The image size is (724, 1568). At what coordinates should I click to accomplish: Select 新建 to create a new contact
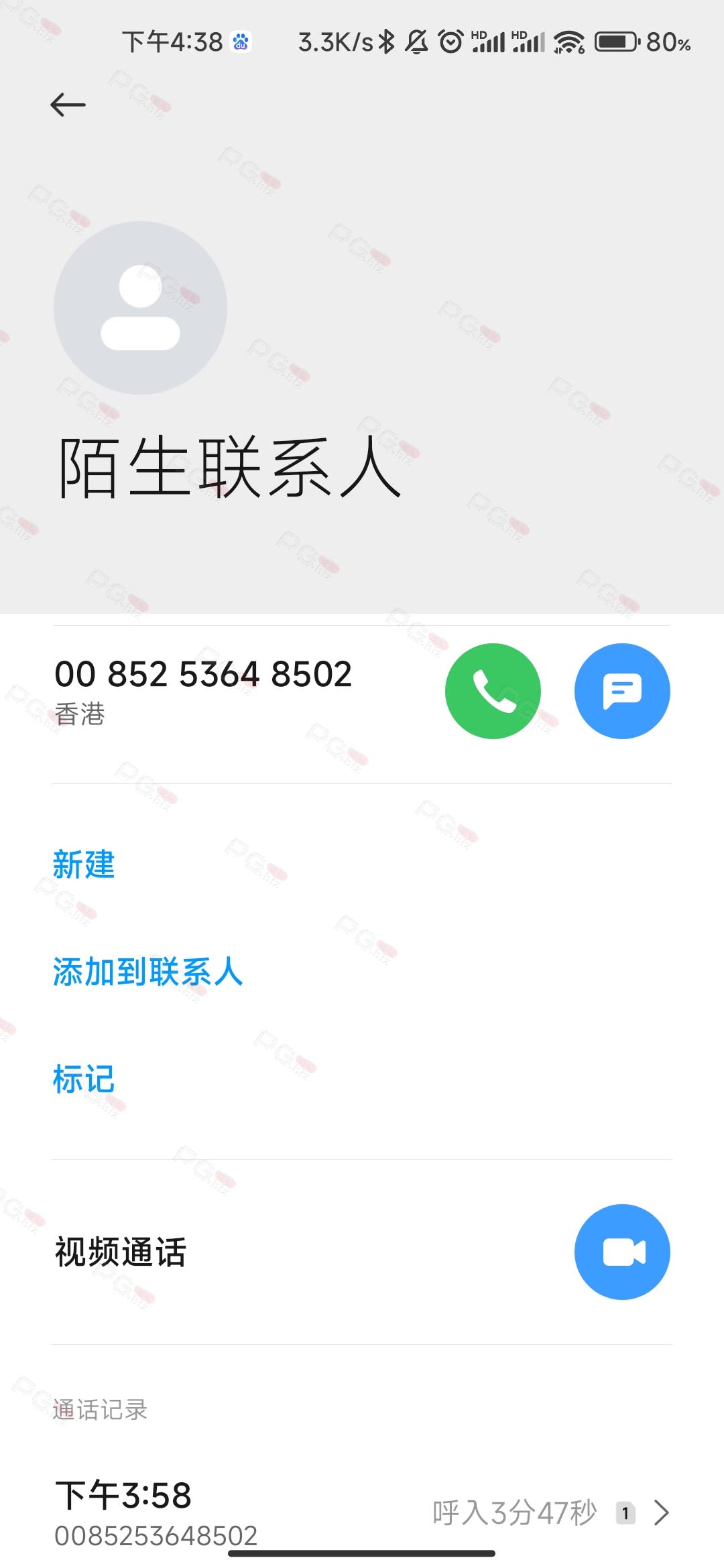84,864
